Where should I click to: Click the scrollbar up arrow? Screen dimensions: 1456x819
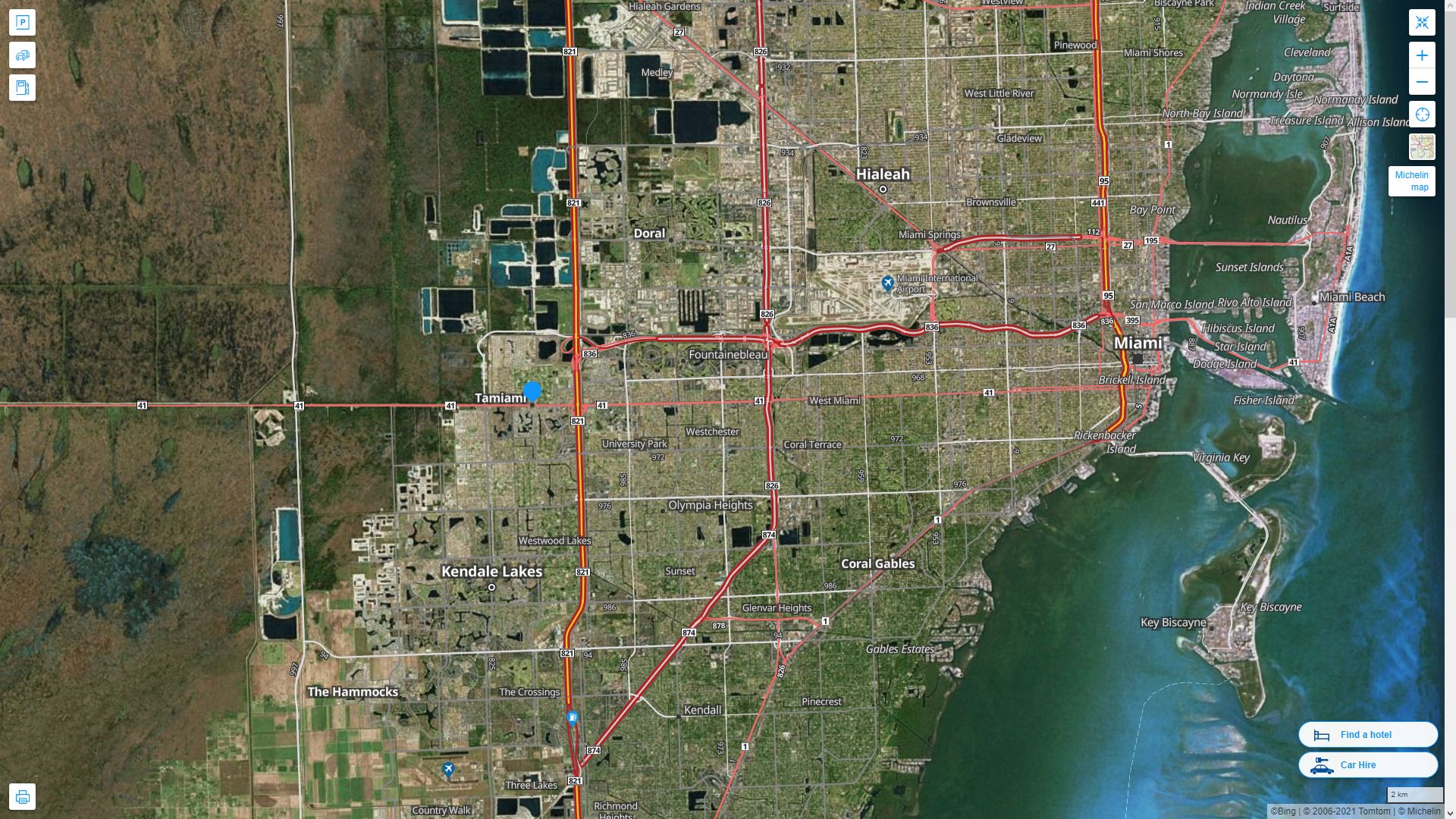[1450, 5]
